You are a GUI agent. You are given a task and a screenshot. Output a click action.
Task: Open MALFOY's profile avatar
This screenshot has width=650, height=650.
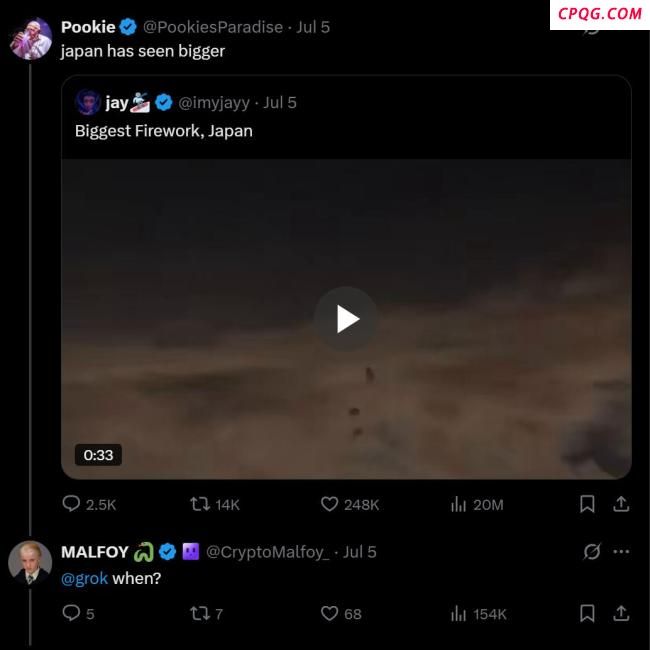[x=30, y=562]
